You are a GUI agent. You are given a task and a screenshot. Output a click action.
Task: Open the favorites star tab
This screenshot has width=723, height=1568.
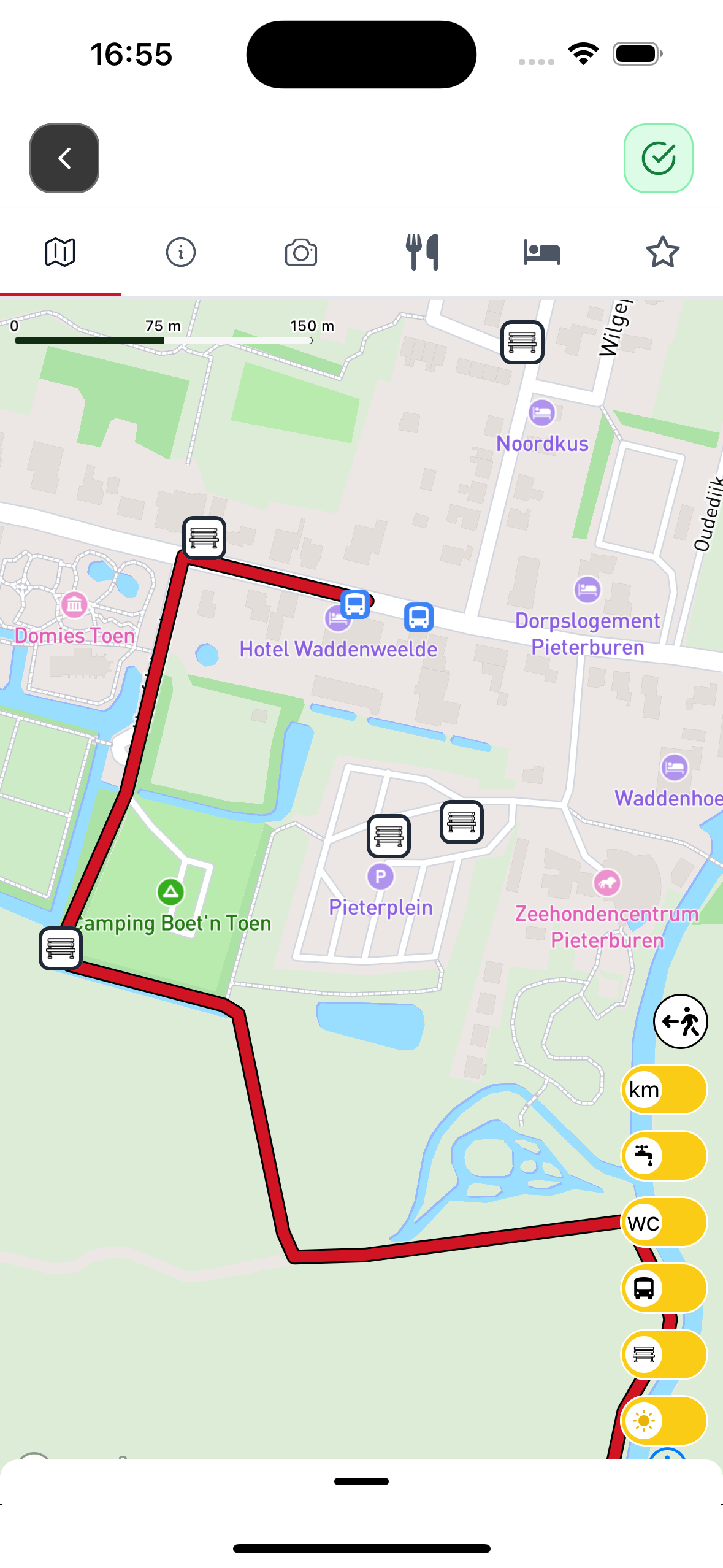coord(662,252)
